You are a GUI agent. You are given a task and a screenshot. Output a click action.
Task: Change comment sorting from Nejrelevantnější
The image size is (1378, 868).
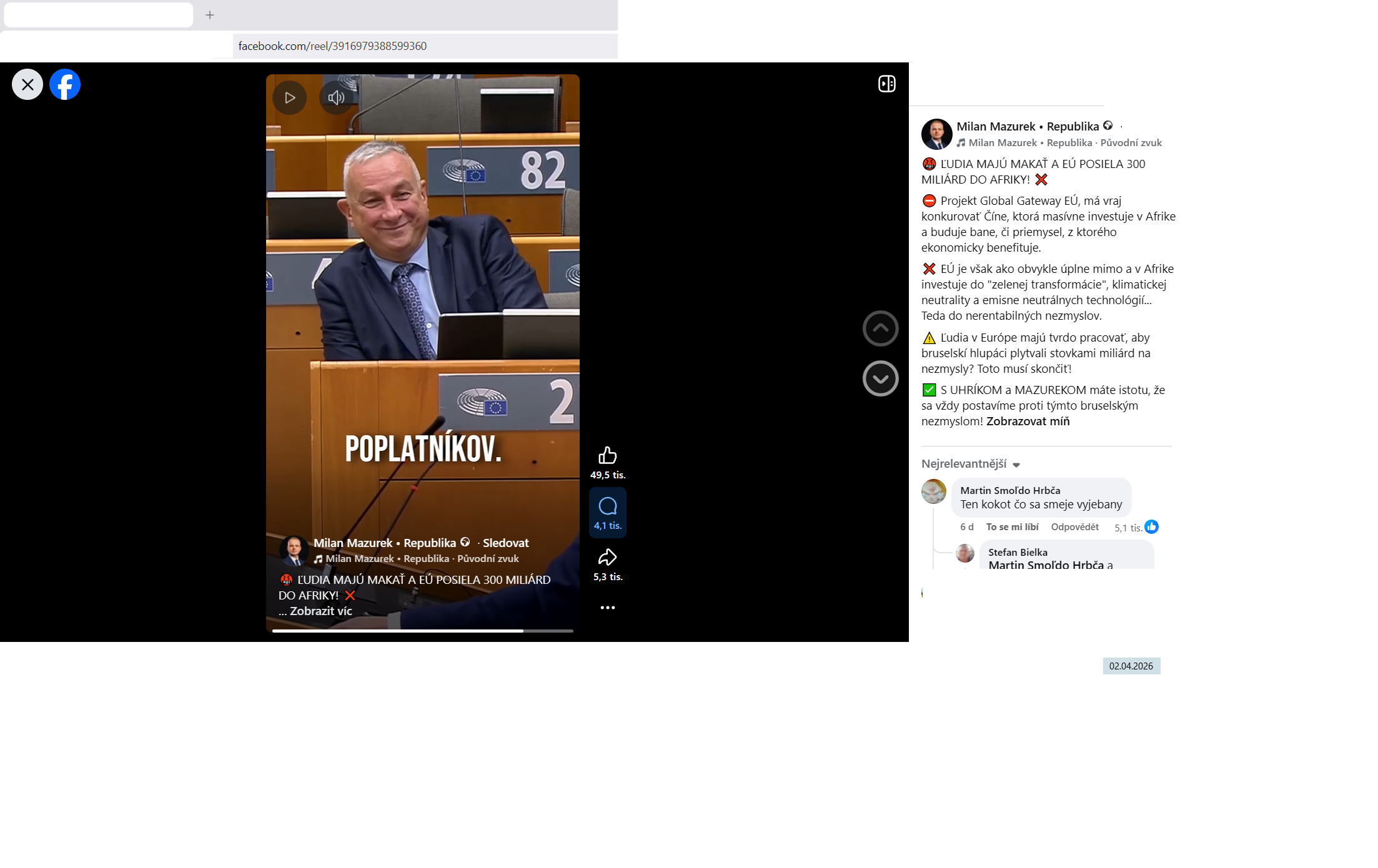(970, 464)
